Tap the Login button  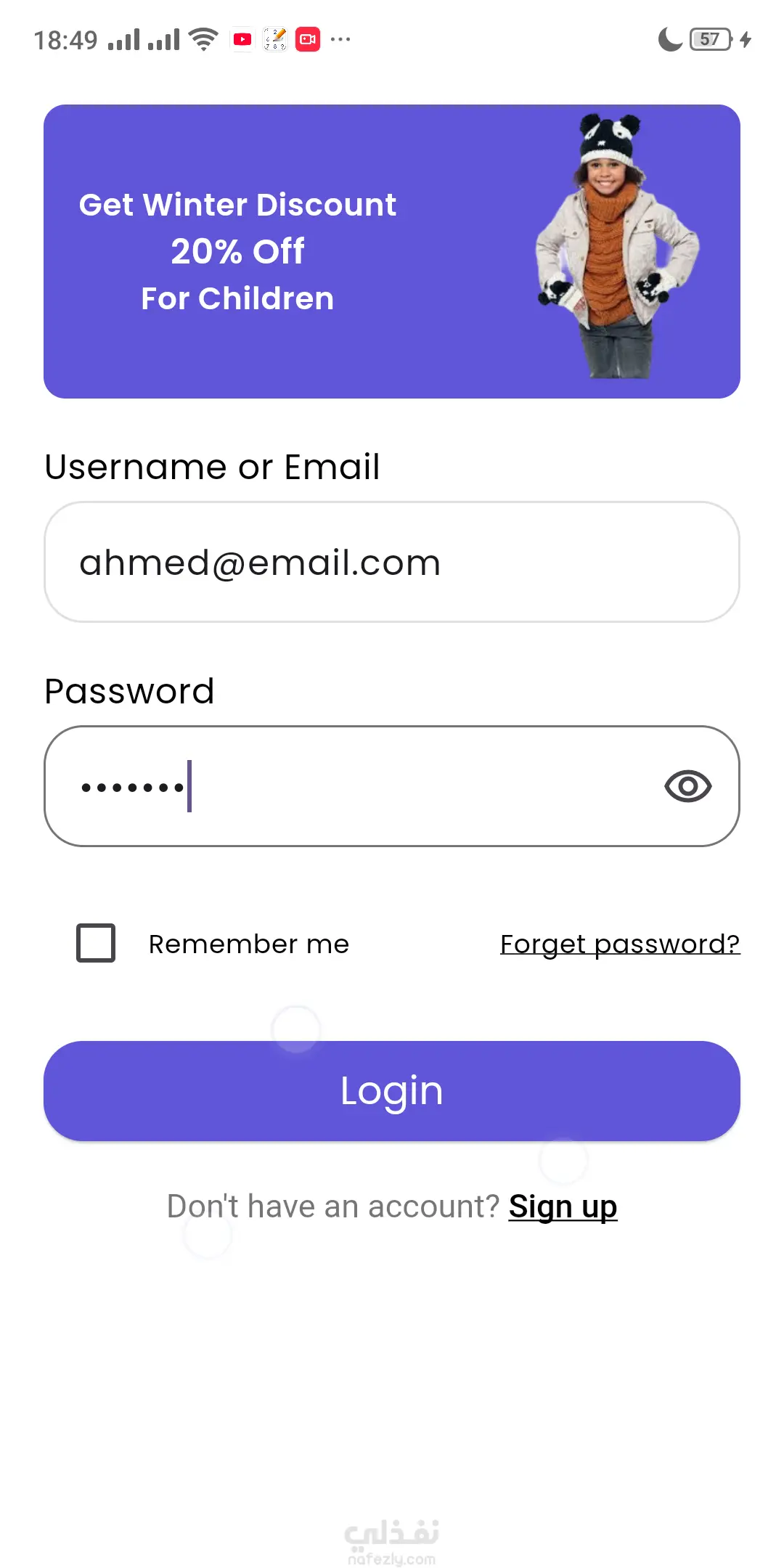[x=392, y=1090]
